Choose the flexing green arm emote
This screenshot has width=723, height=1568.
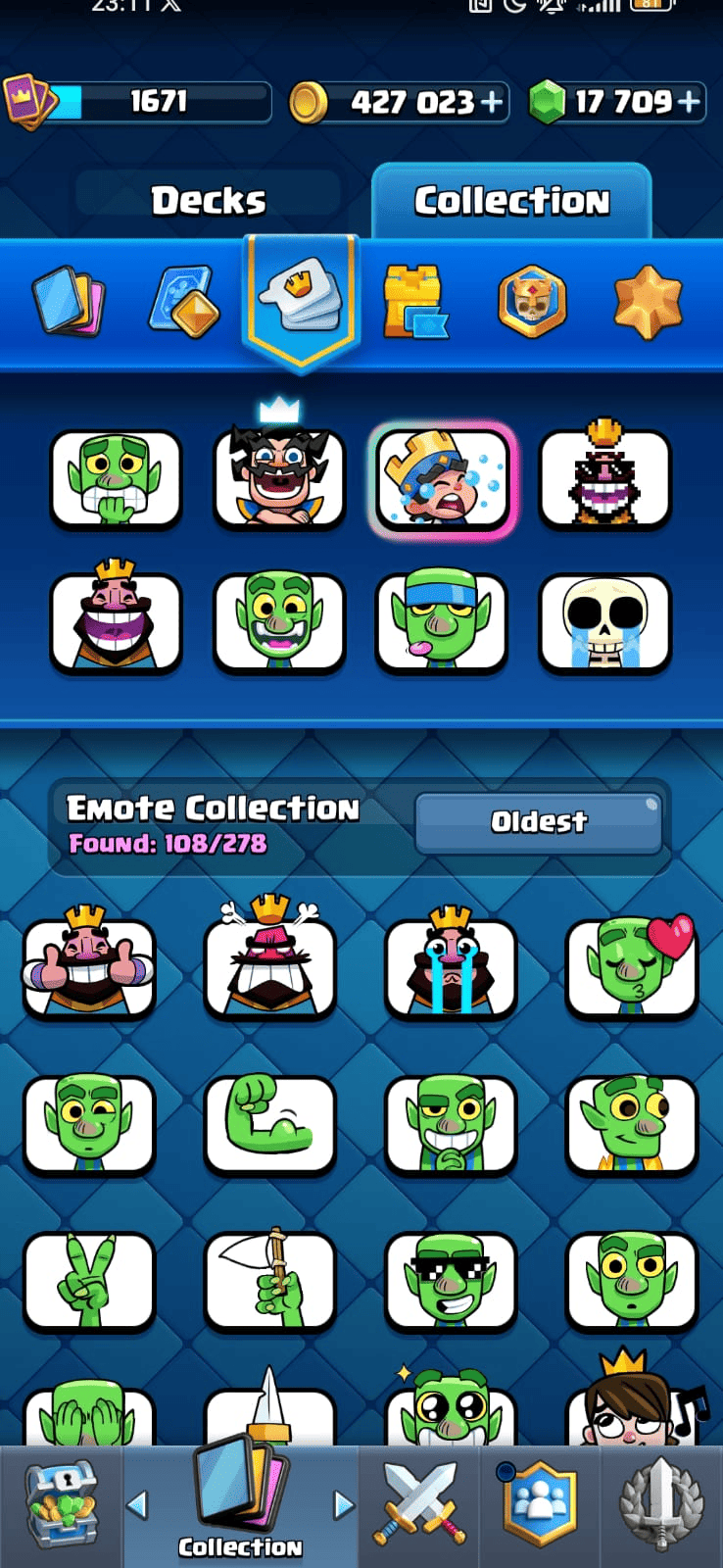269,1124
